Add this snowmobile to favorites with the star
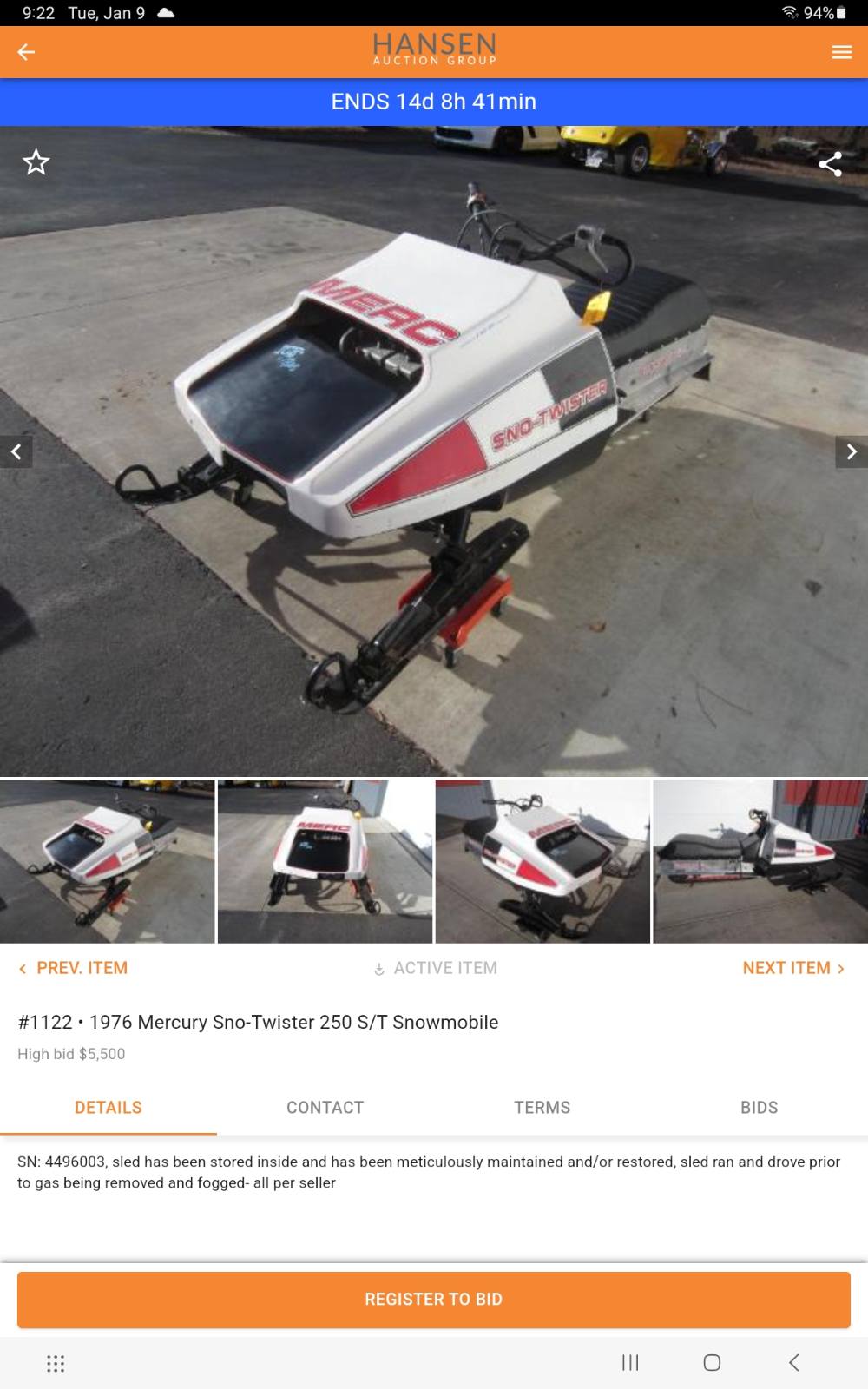Viewport: 868px width, 1389px height. pos(36,162)
